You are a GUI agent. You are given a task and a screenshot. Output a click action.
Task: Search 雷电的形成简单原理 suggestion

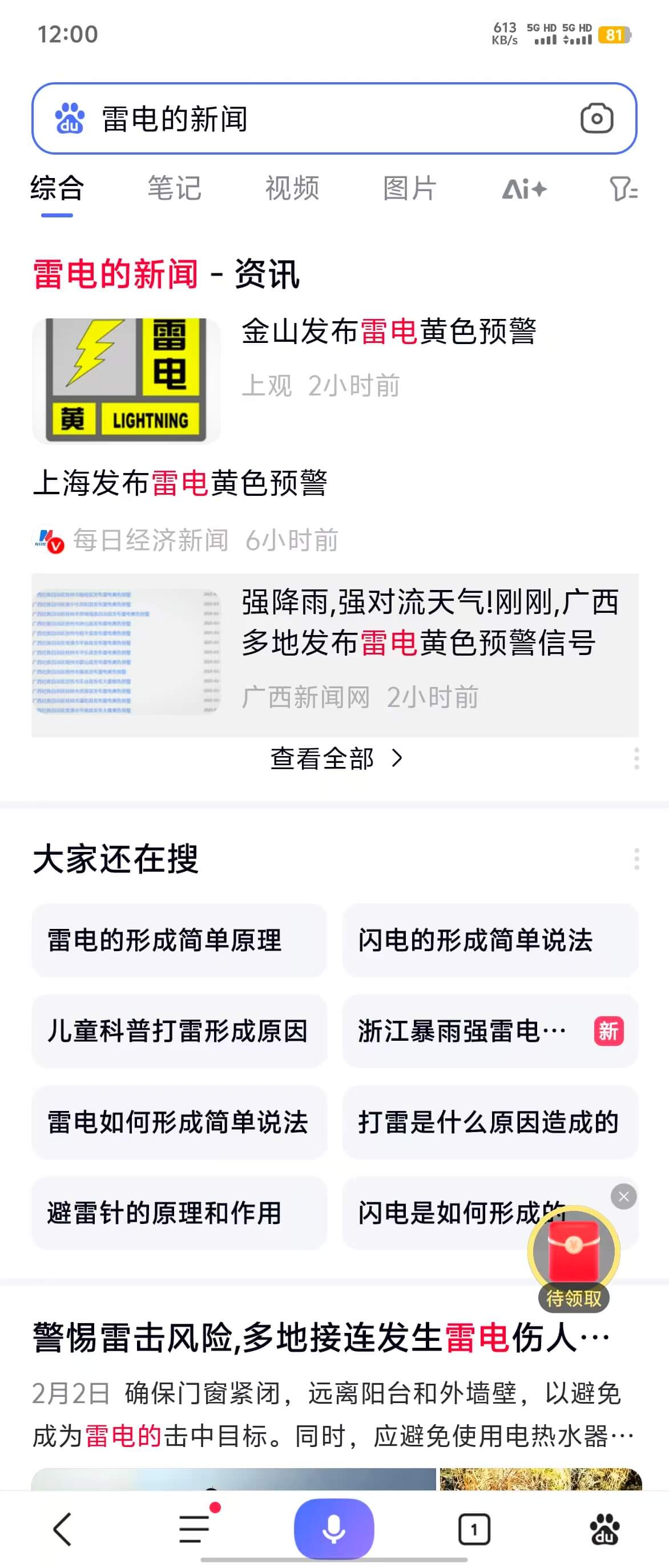click(179, 940)
